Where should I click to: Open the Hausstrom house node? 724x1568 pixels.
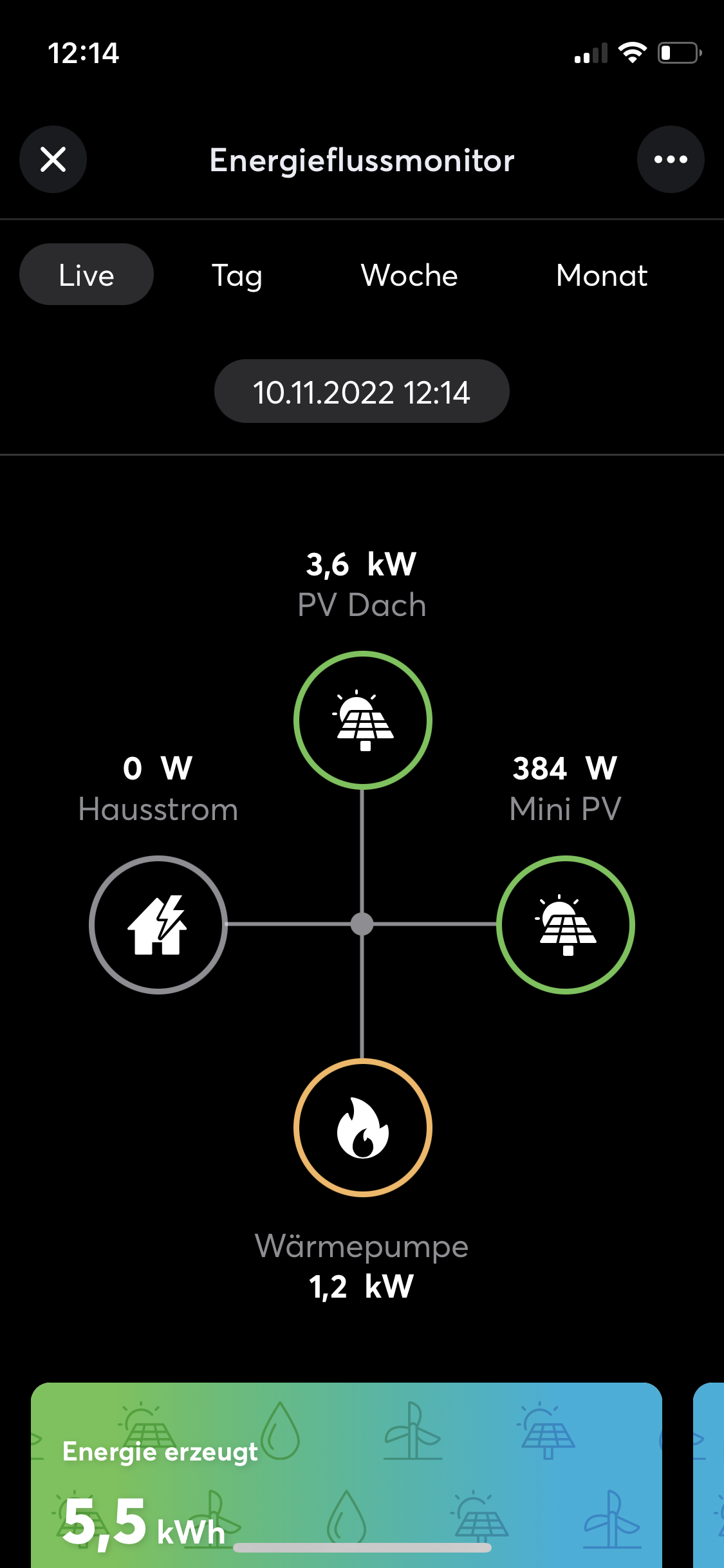pos(158,924)
